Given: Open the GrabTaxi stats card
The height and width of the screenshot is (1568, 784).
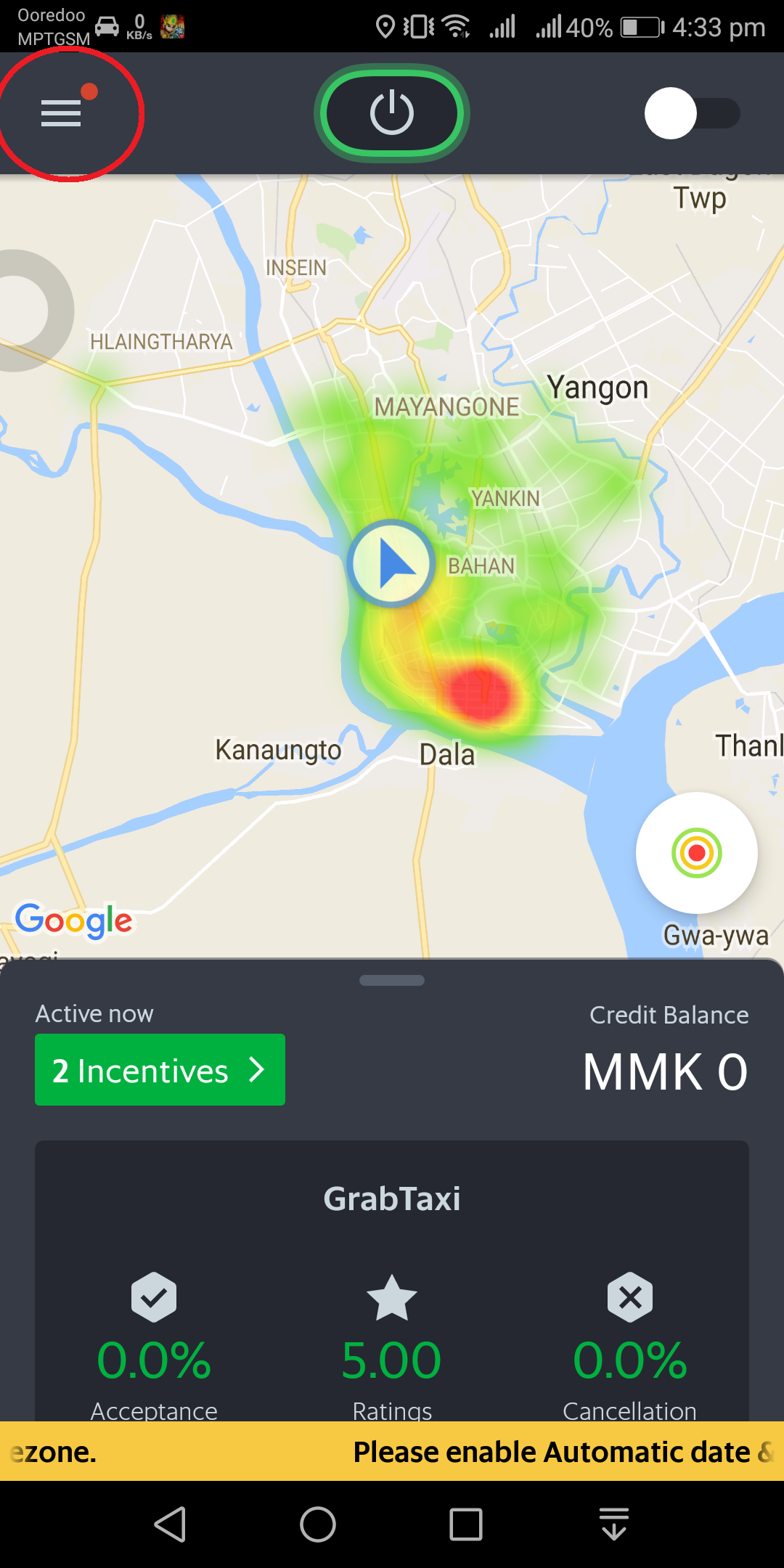Looking at the screenshot, I should 392,1278.
